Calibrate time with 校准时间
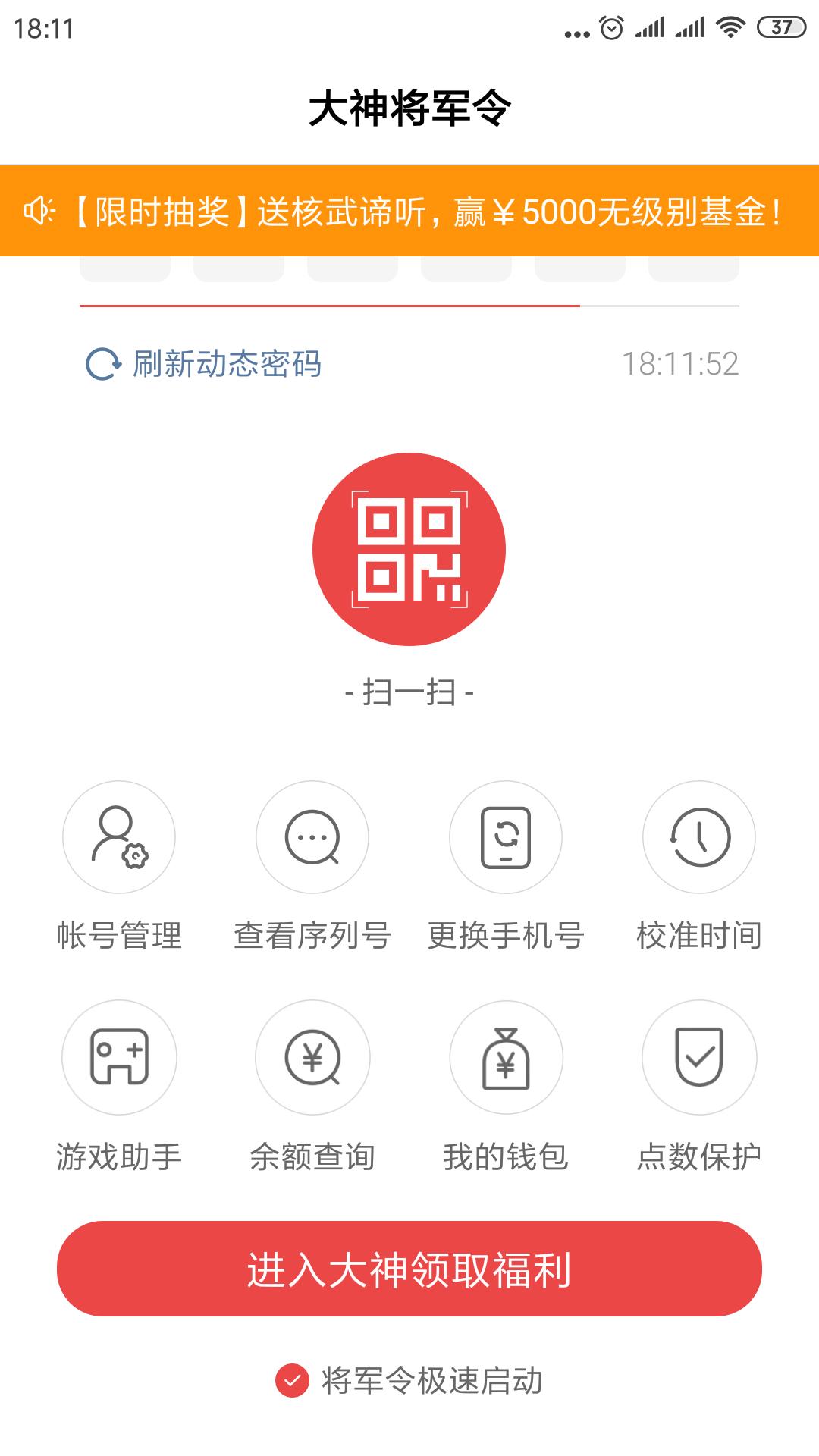 tap(699, 838)
